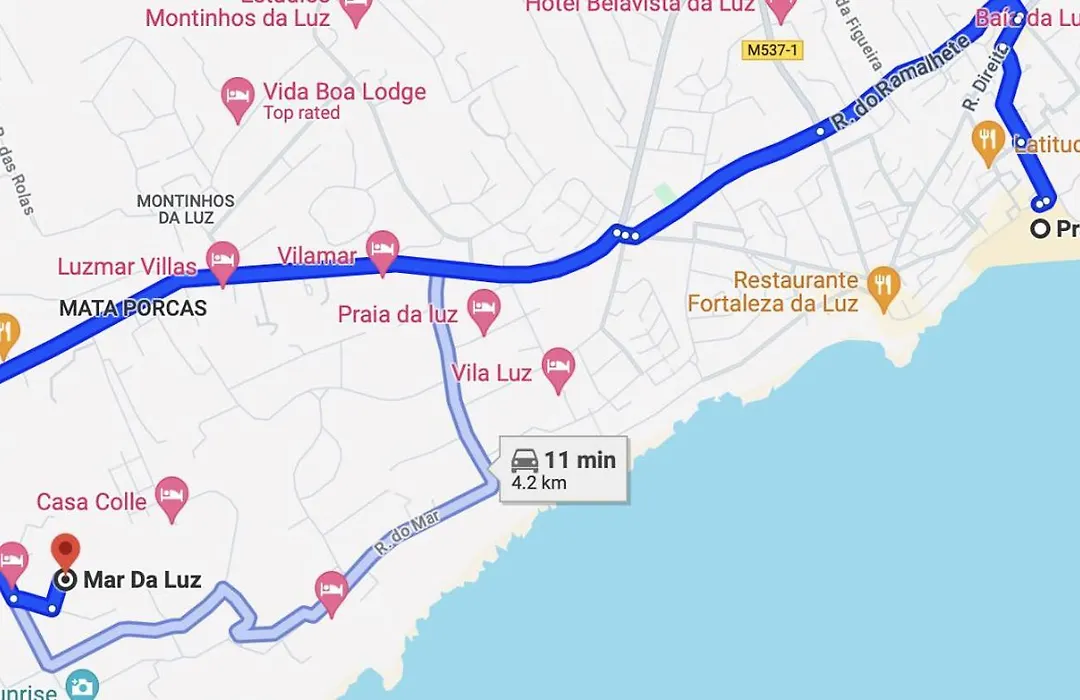1080x700 pixels.
Task: Select the Luzmar Villas hotel marker
Action: [222, 262]
